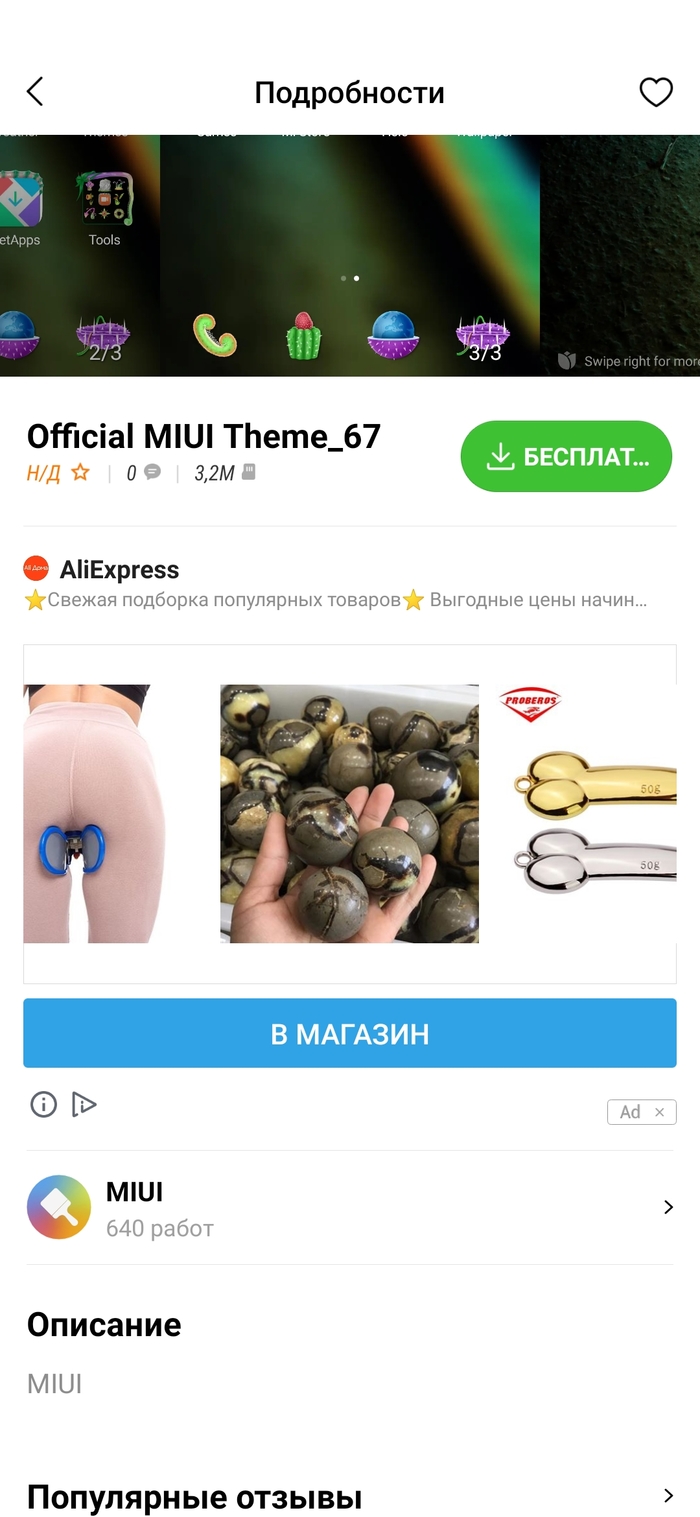700x1517 pixels.
Task: Open the 3/3 theme preview screenshot
Action: click(350, 255)
